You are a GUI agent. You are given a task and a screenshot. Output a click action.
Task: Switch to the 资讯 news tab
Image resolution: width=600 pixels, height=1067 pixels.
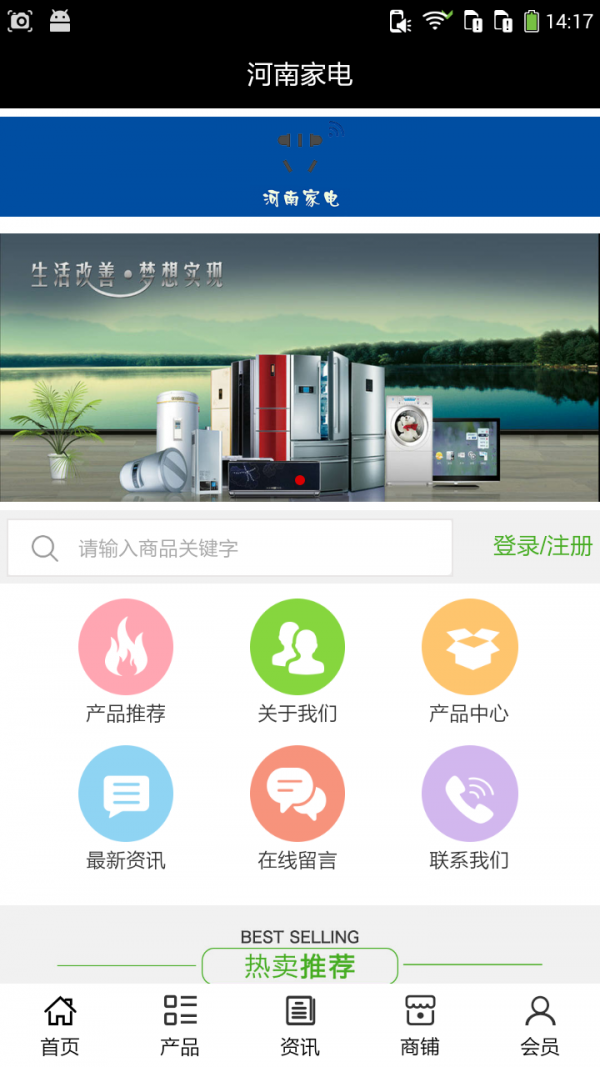pos(300,1025)
